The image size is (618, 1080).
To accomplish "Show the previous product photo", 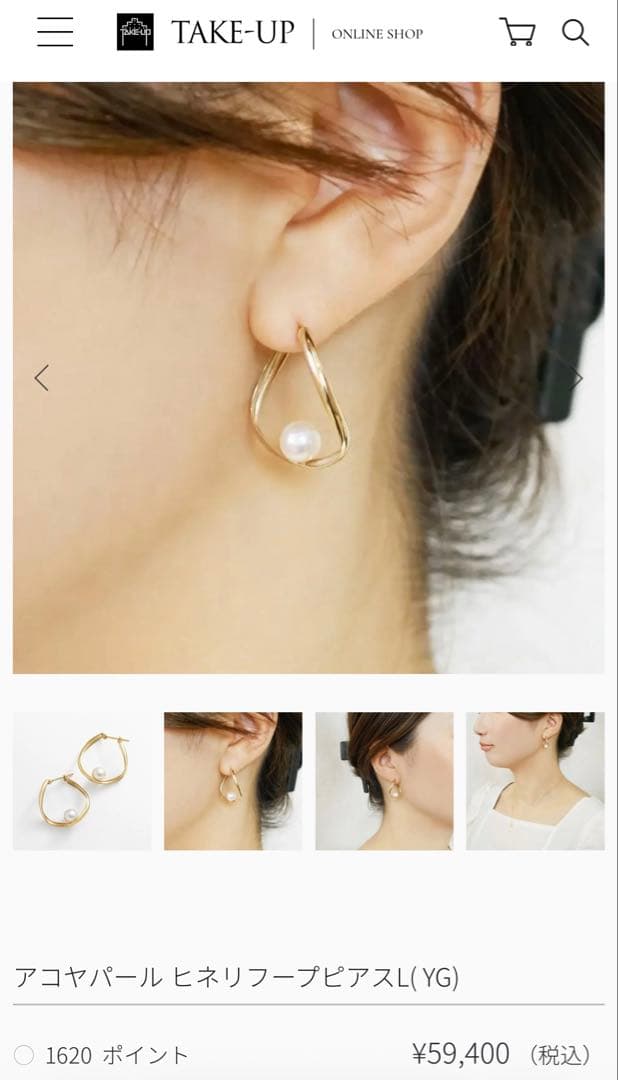I will [41, 378].
